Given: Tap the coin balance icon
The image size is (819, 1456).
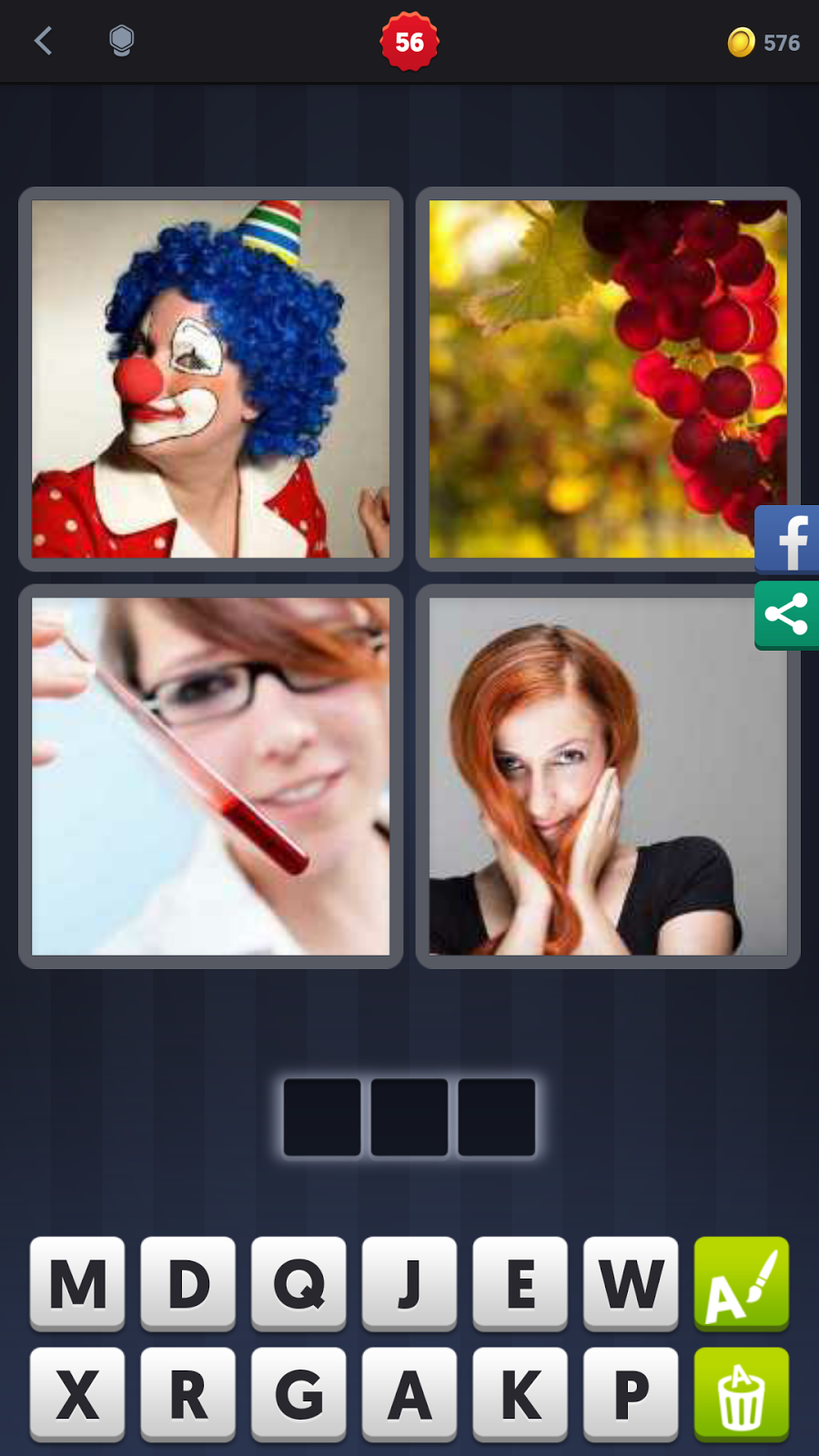Looking at the screenshot, I should [743, 41].
